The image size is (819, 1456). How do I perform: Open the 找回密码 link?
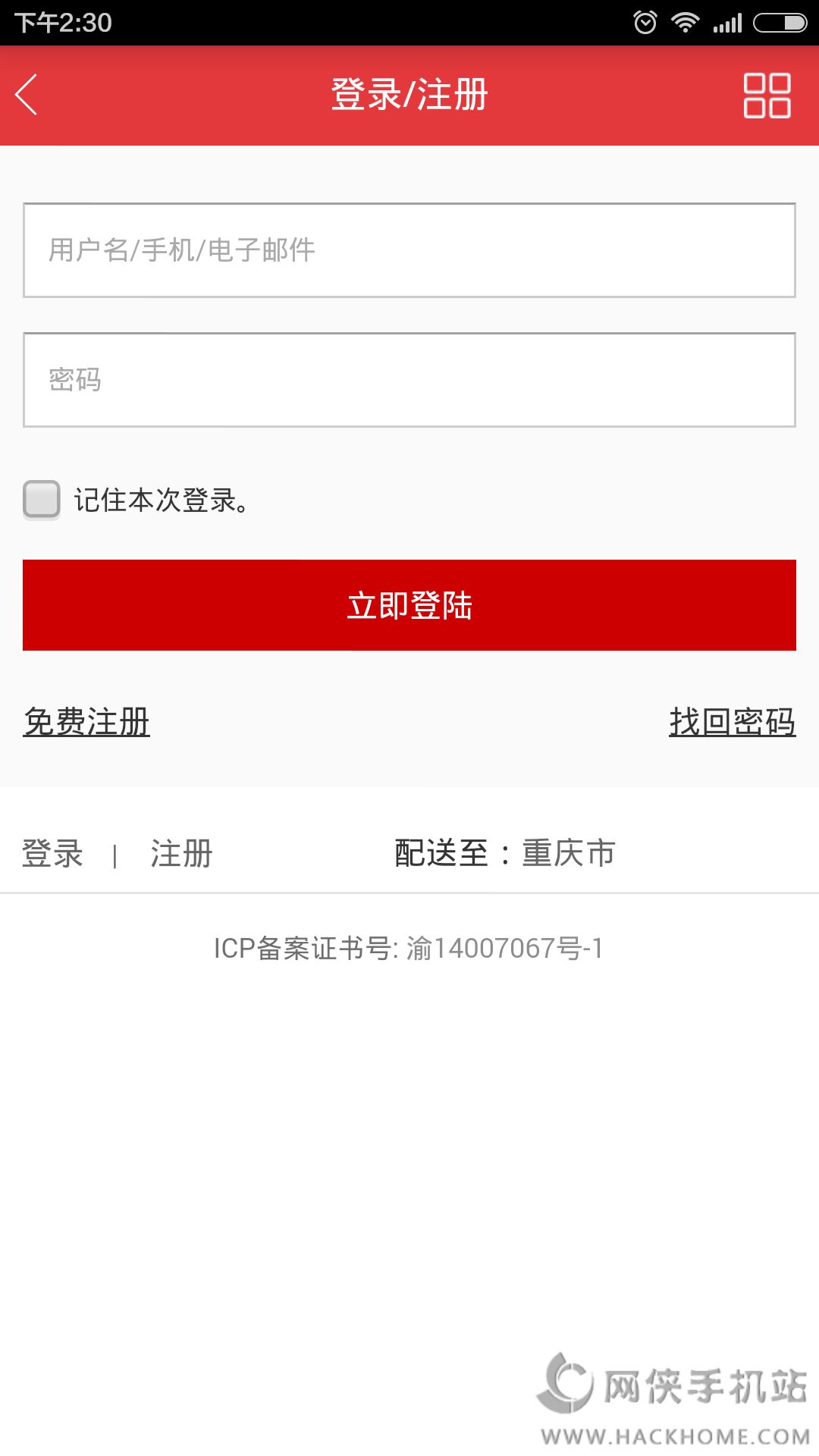[733, 722]
